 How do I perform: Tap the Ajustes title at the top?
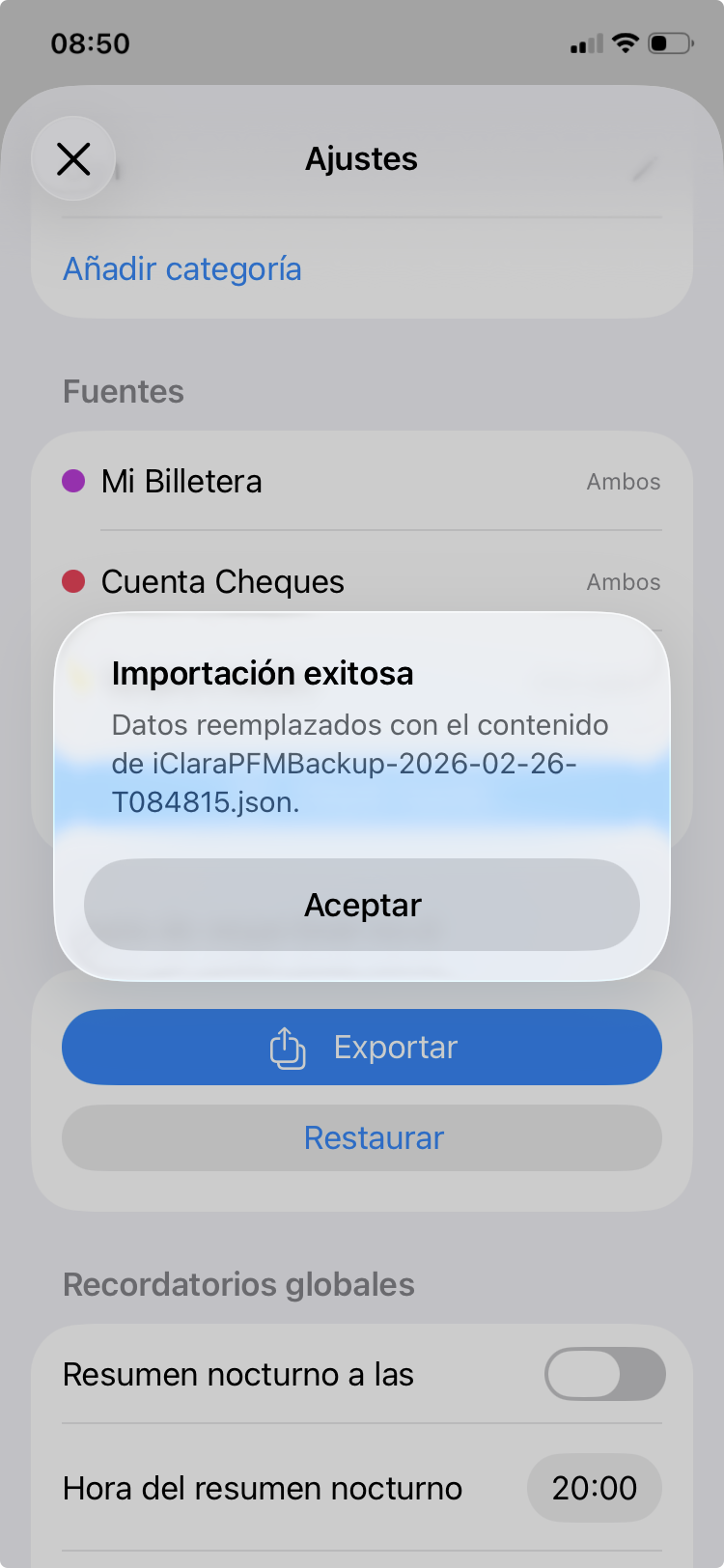pyautogui.click(x=361, y=158)
